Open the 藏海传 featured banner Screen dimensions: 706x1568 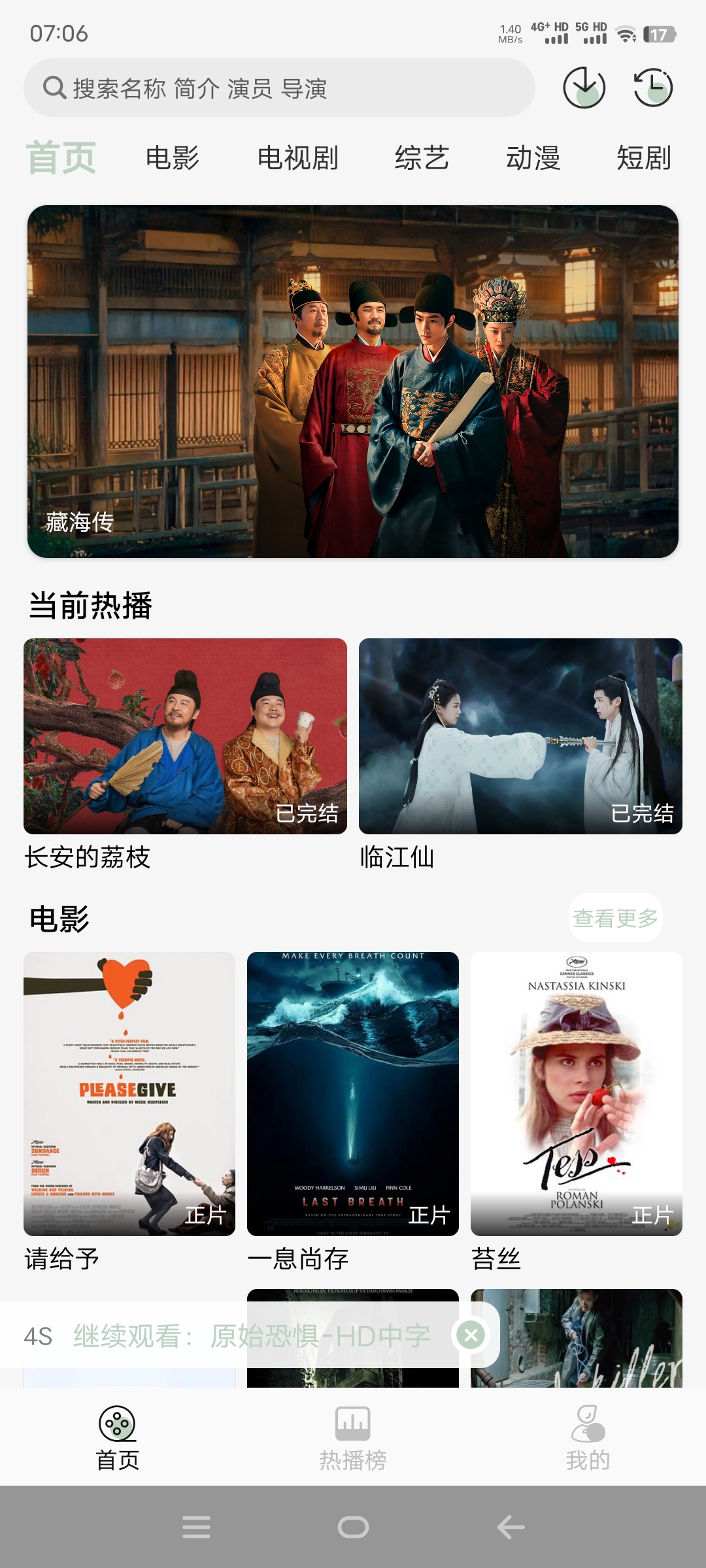353,381
